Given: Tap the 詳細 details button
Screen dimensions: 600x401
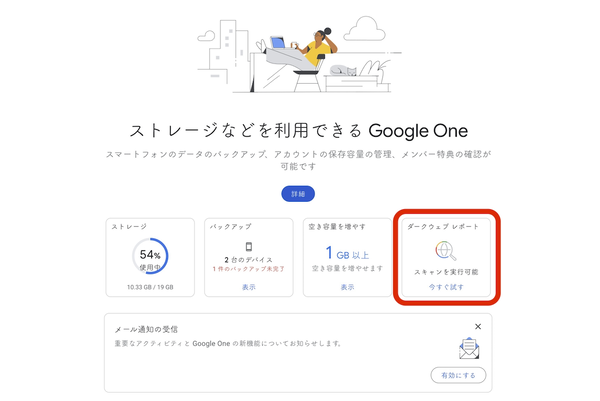Looking at the screenshot, I should tap(298, 193).
